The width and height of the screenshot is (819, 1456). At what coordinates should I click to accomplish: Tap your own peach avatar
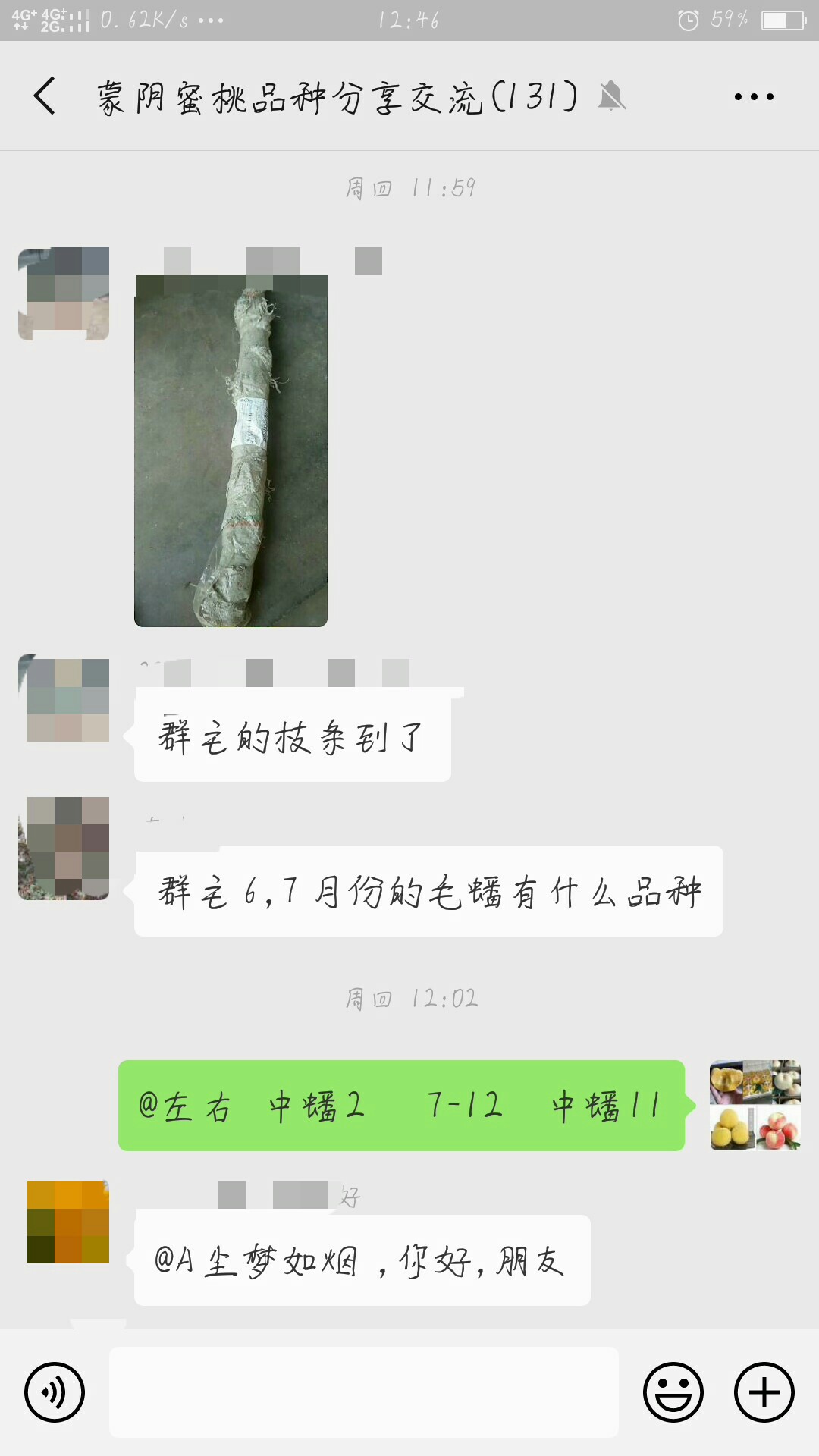point(755,1105)
